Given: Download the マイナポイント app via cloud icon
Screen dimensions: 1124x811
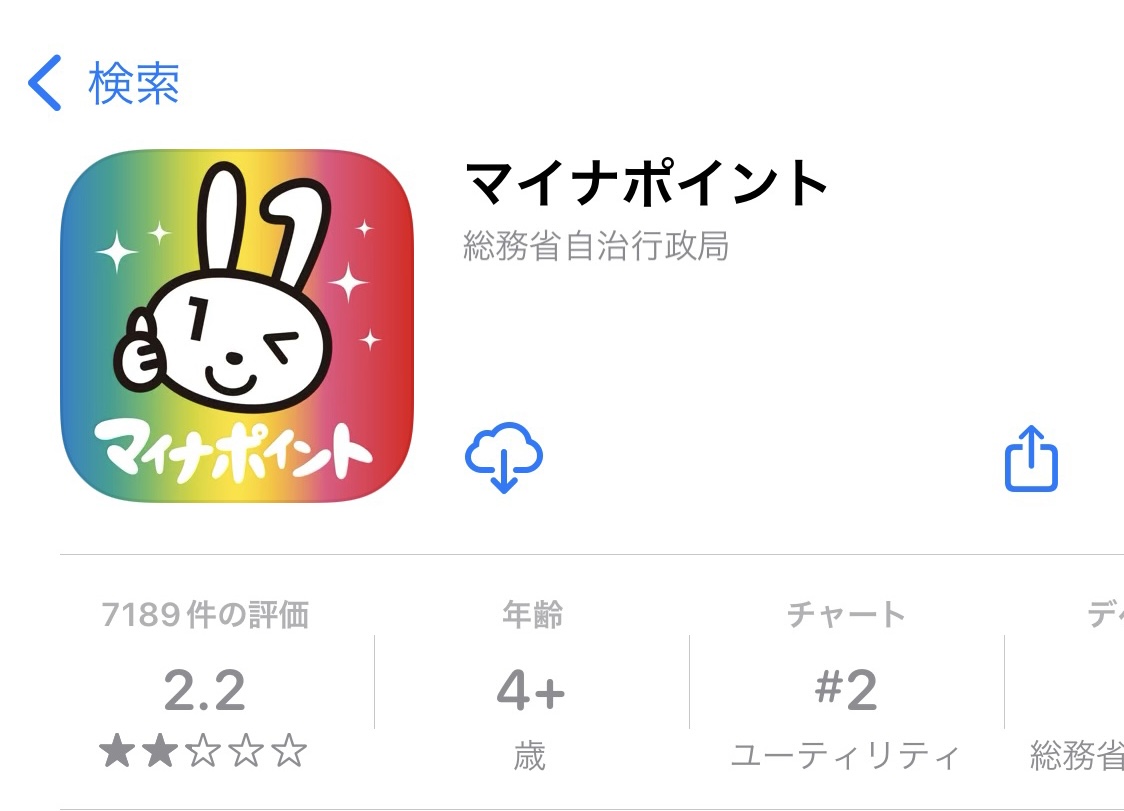Looking at the screenshot, I should (x=504, y=458).
